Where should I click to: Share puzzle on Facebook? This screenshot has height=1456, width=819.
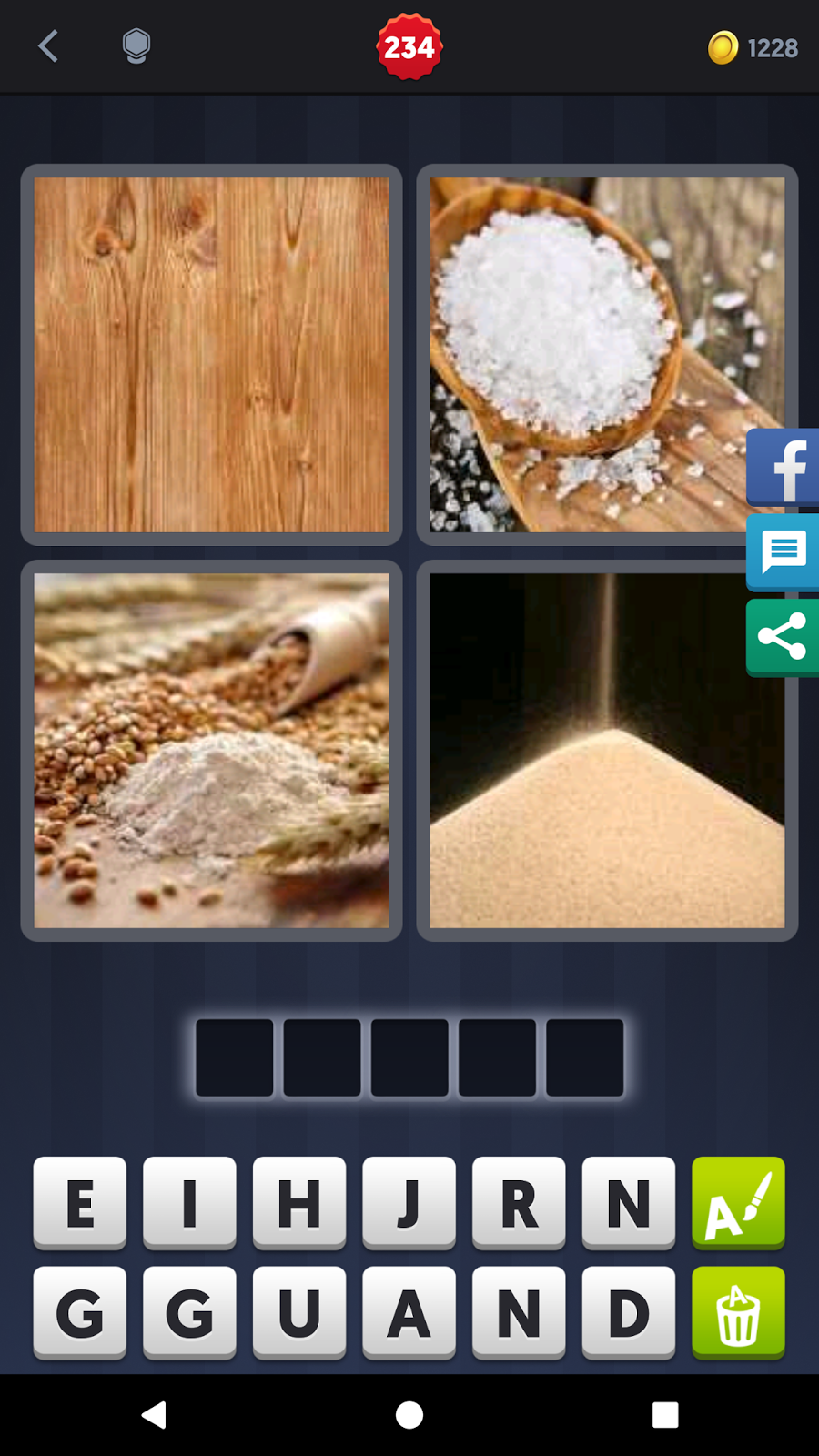point(783,468)
